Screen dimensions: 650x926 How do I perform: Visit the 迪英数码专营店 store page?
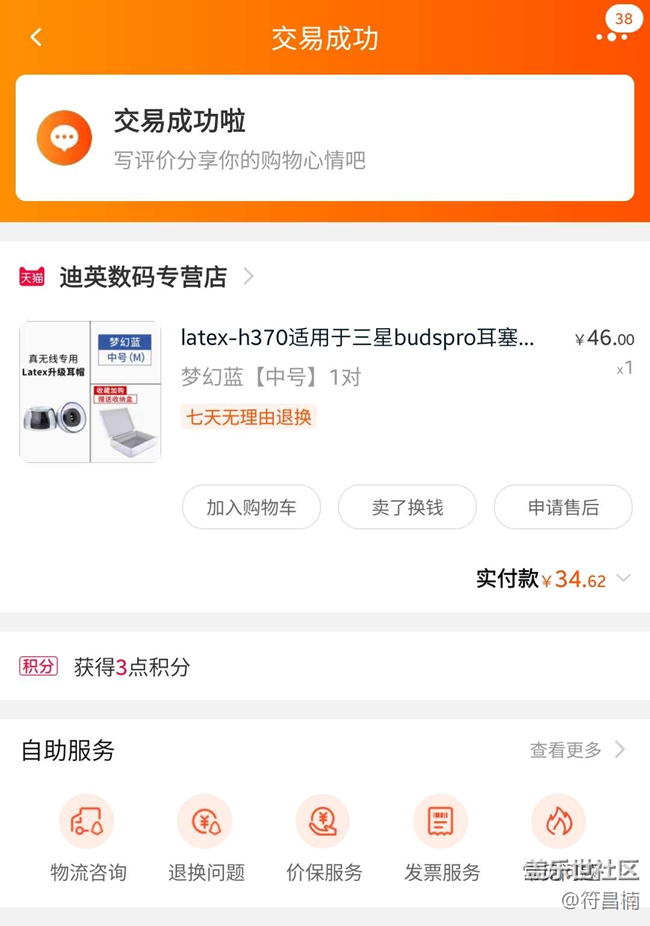pos(143,277)
